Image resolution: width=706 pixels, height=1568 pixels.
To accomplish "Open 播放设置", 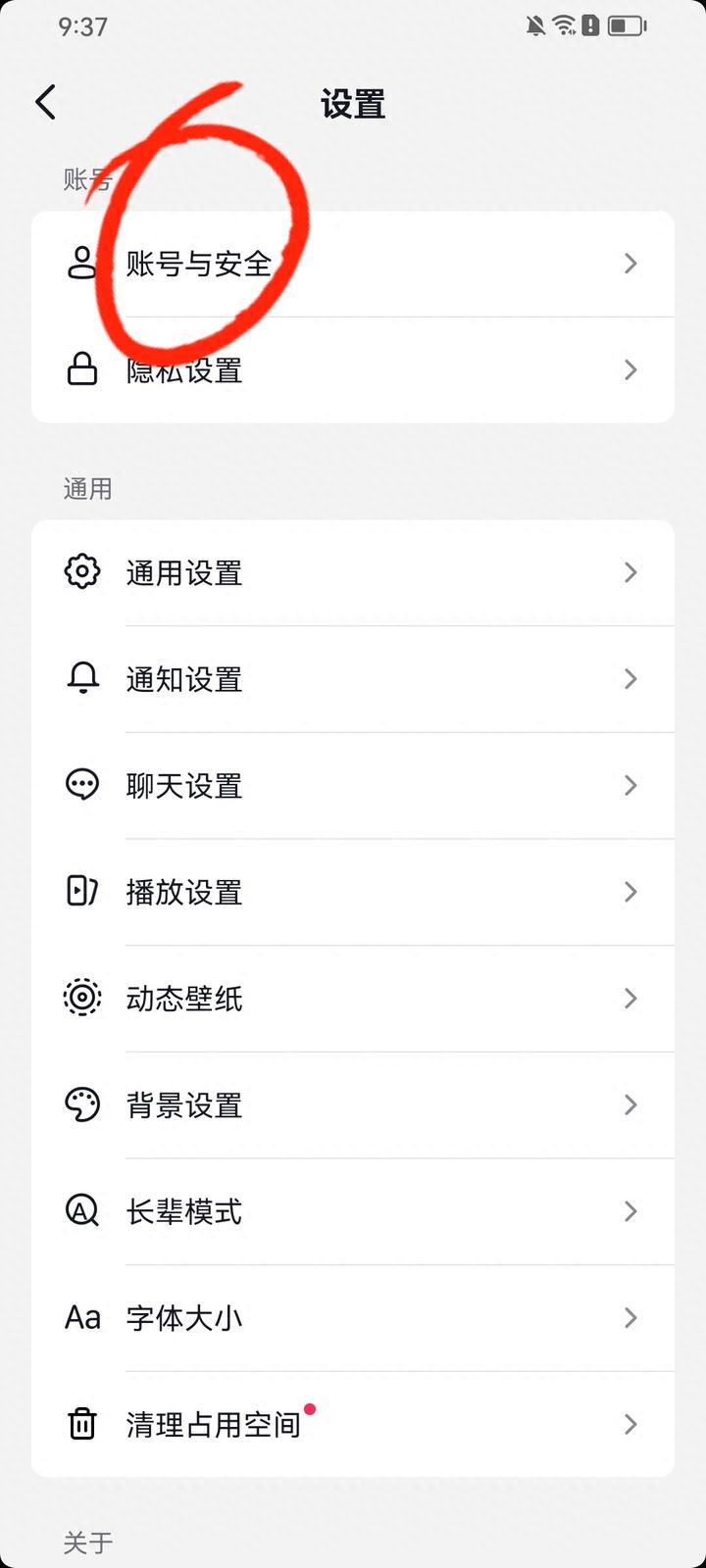I will 351,892.
